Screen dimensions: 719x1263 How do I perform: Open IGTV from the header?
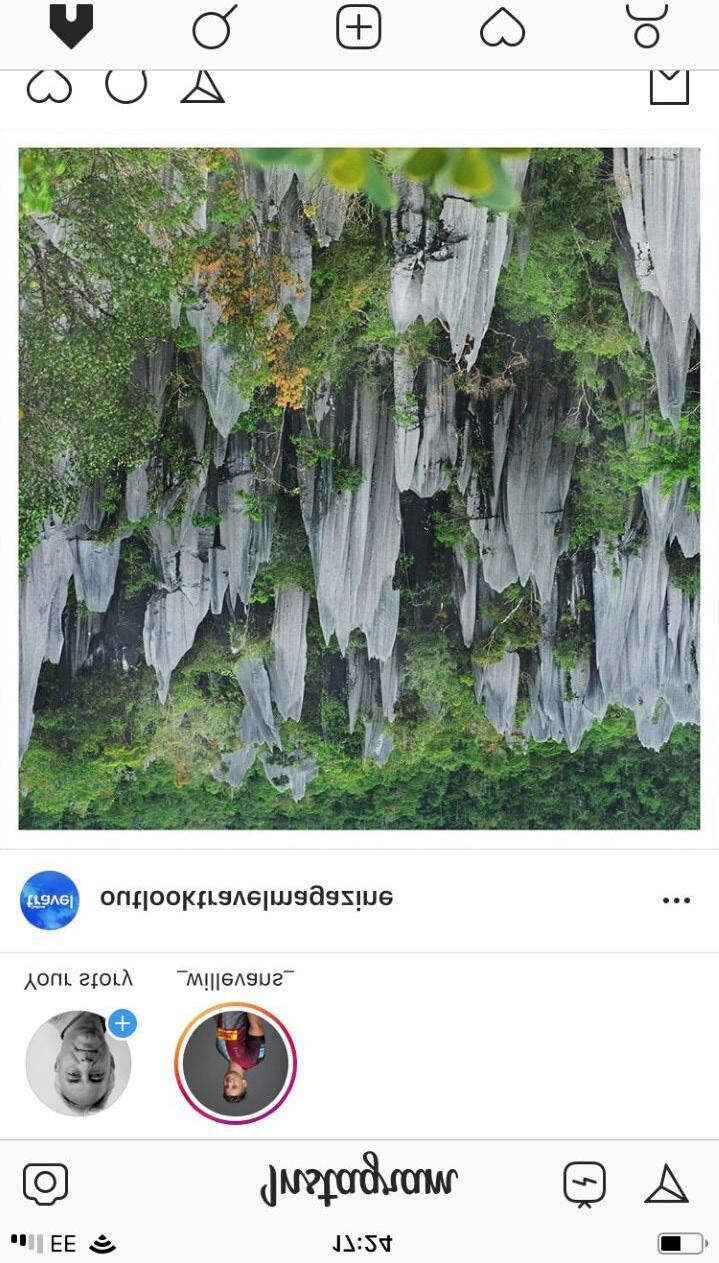tap(584, 1184)
